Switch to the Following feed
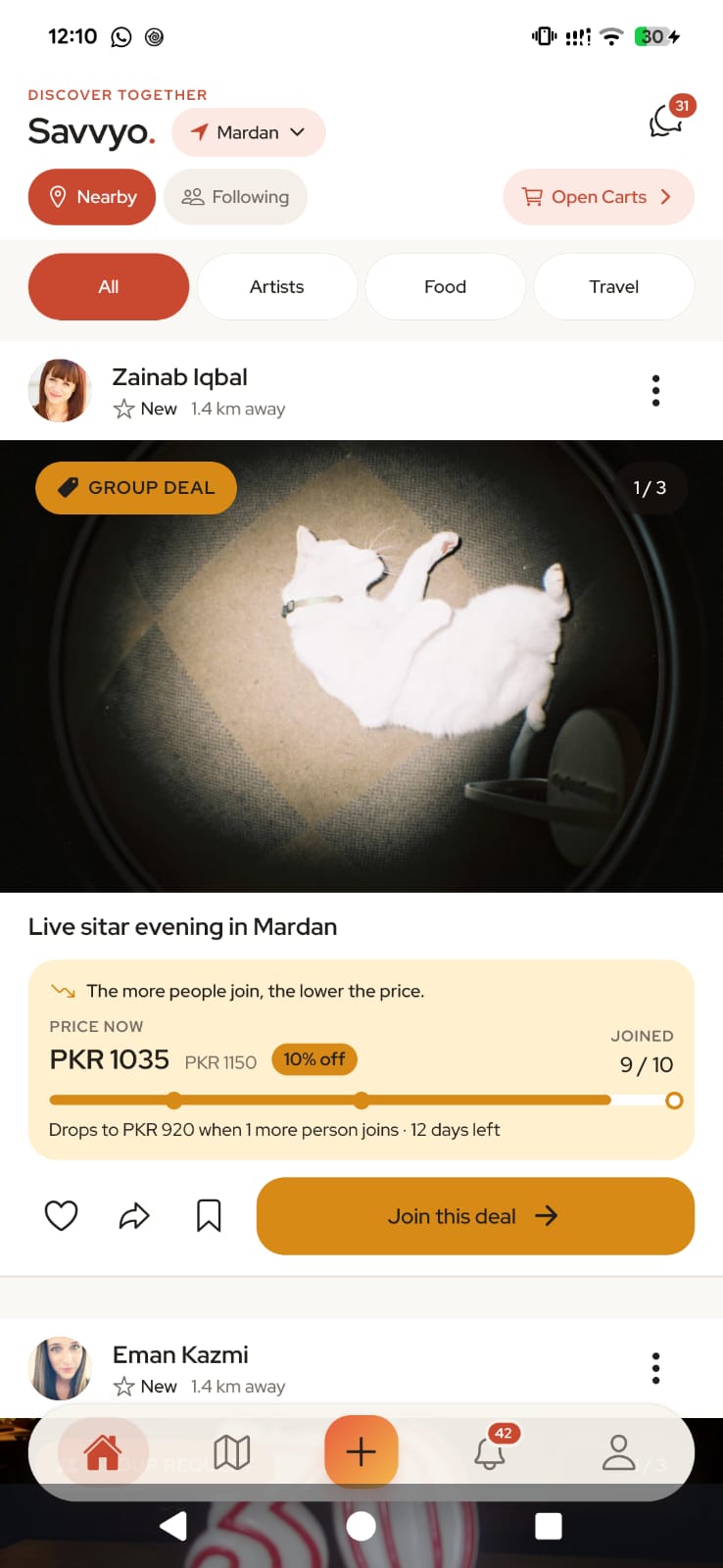 [235, 197]
